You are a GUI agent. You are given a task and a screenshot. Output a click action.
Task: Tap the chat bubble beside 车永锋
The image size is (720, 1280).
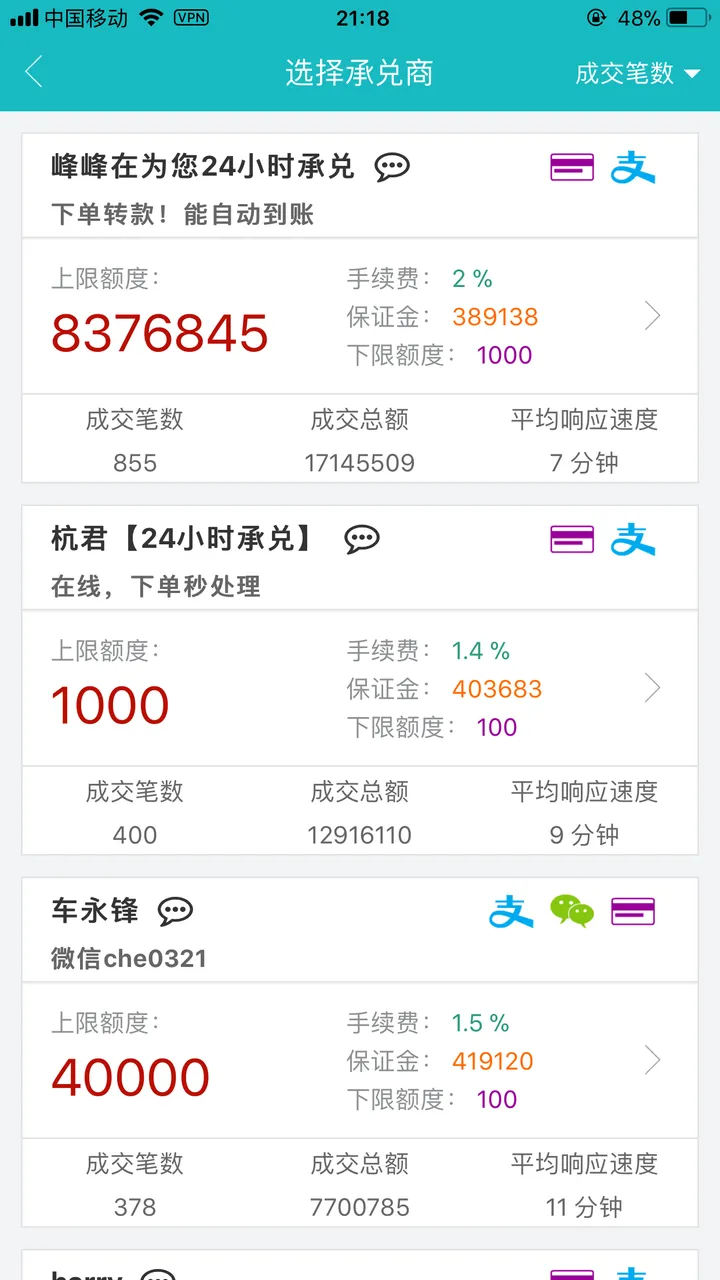coord(175,911)
